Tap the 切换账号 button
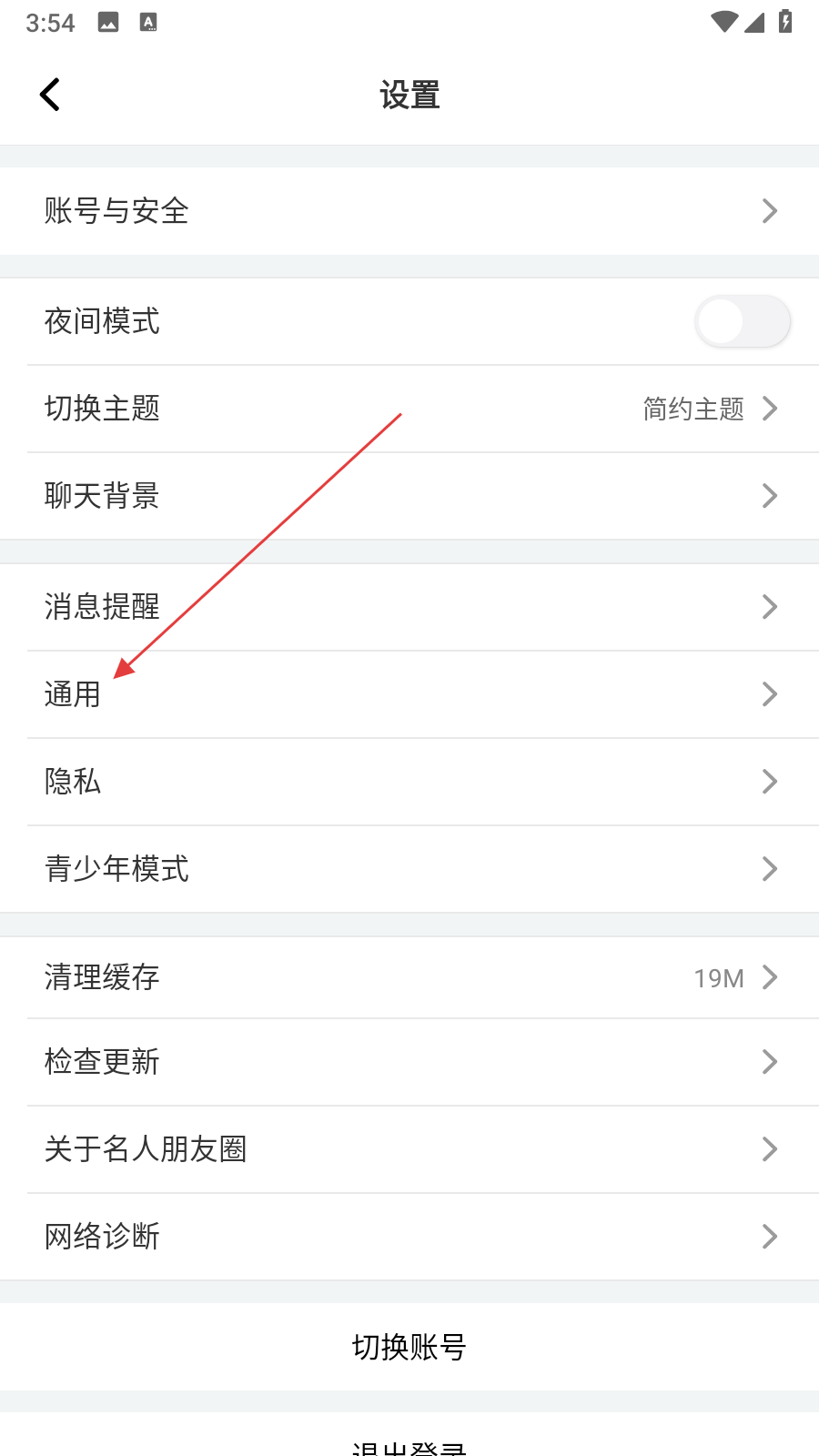This screenshot has width=819, height=1456. (409, 1347)
